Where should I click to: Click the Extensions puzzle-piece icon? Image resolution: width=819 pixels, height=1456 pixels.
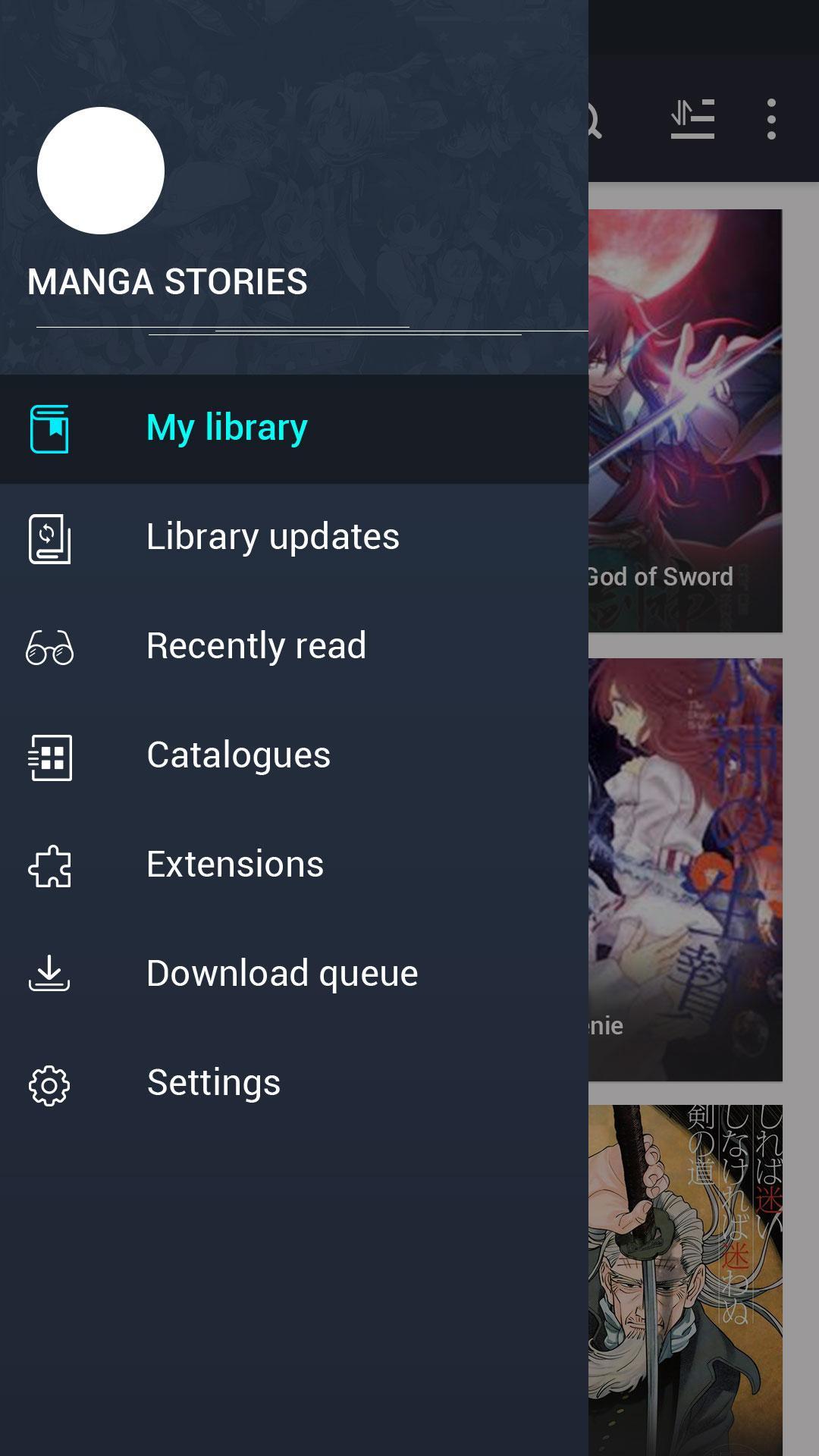pyautogui.click(x=50, y=864)
